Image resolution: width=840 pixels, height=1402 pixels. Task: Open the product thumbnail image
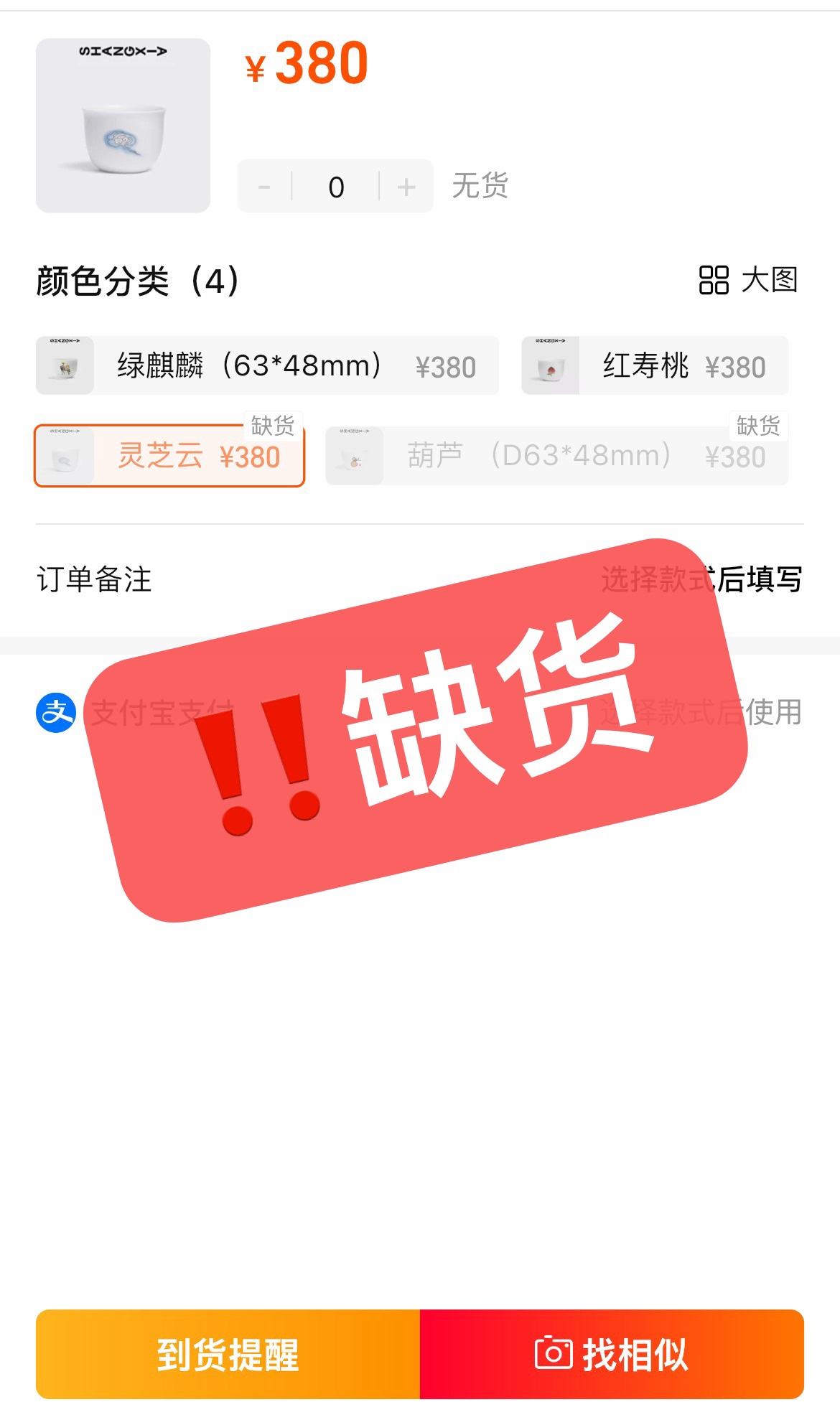coord(123,126)
